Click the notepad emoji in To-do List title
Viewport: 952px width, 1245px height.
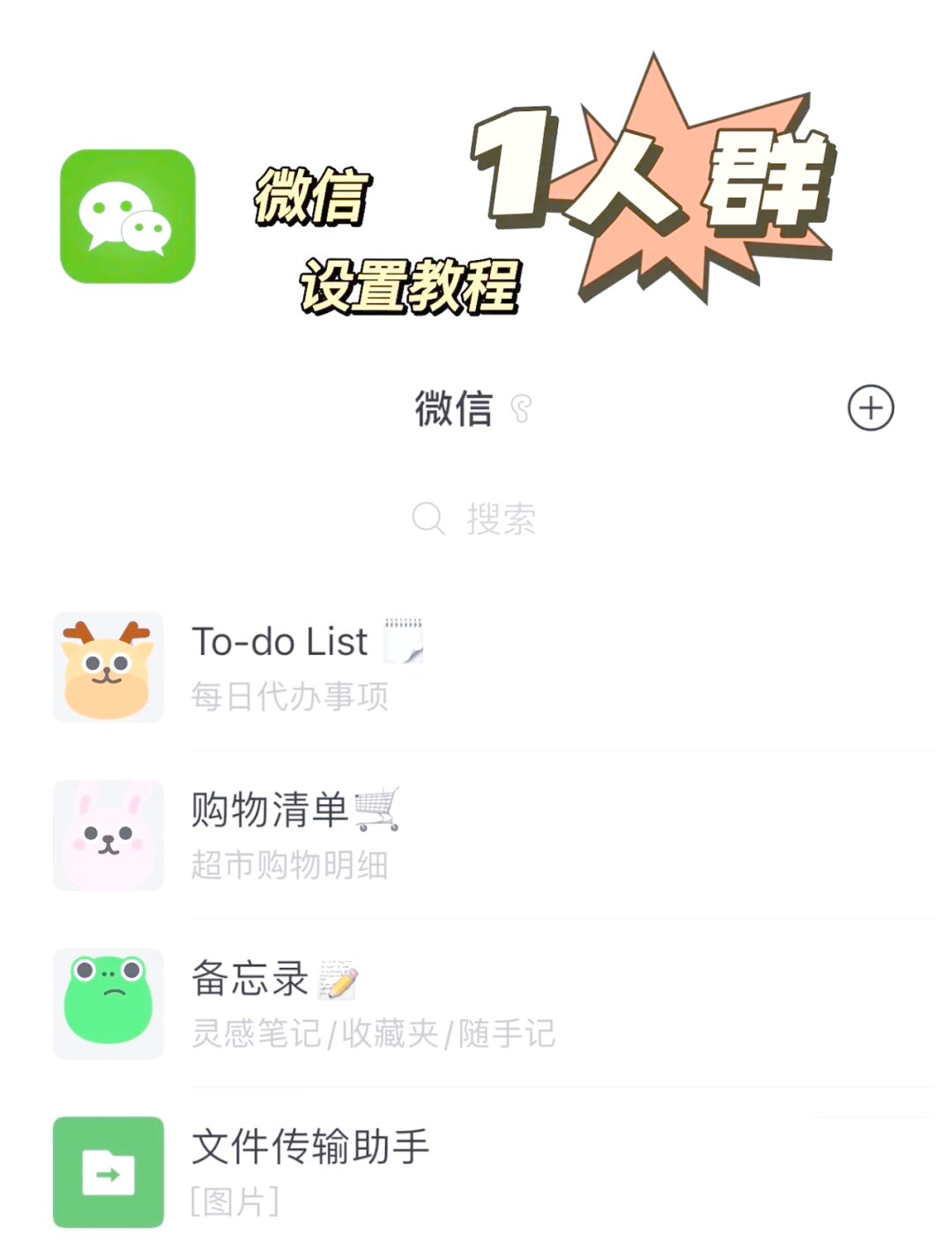(x=404, y=641)
